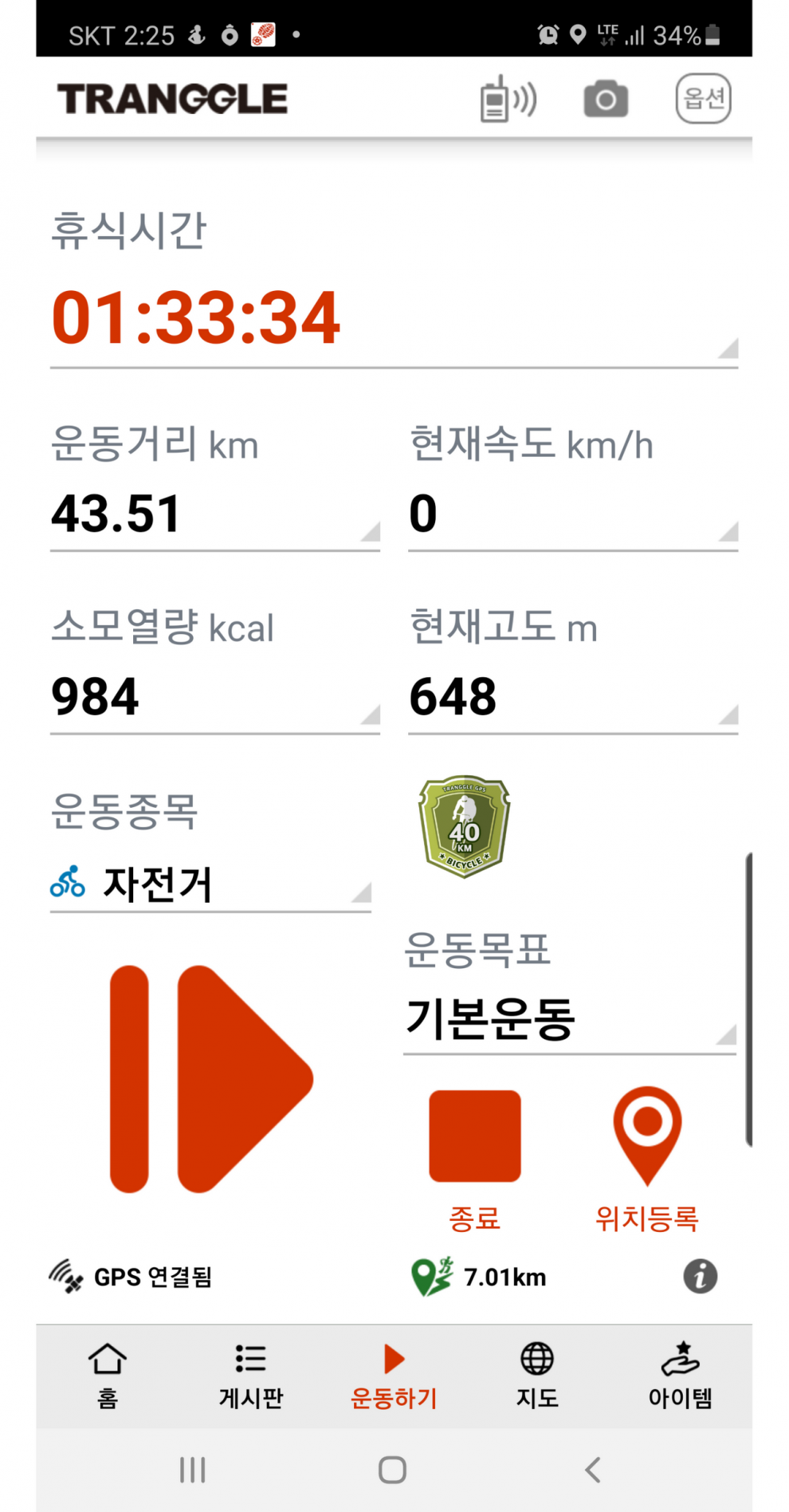Screen dimensions: 789x1512
Task: Stop the workout with 종료
Action: pos(475,1136)
